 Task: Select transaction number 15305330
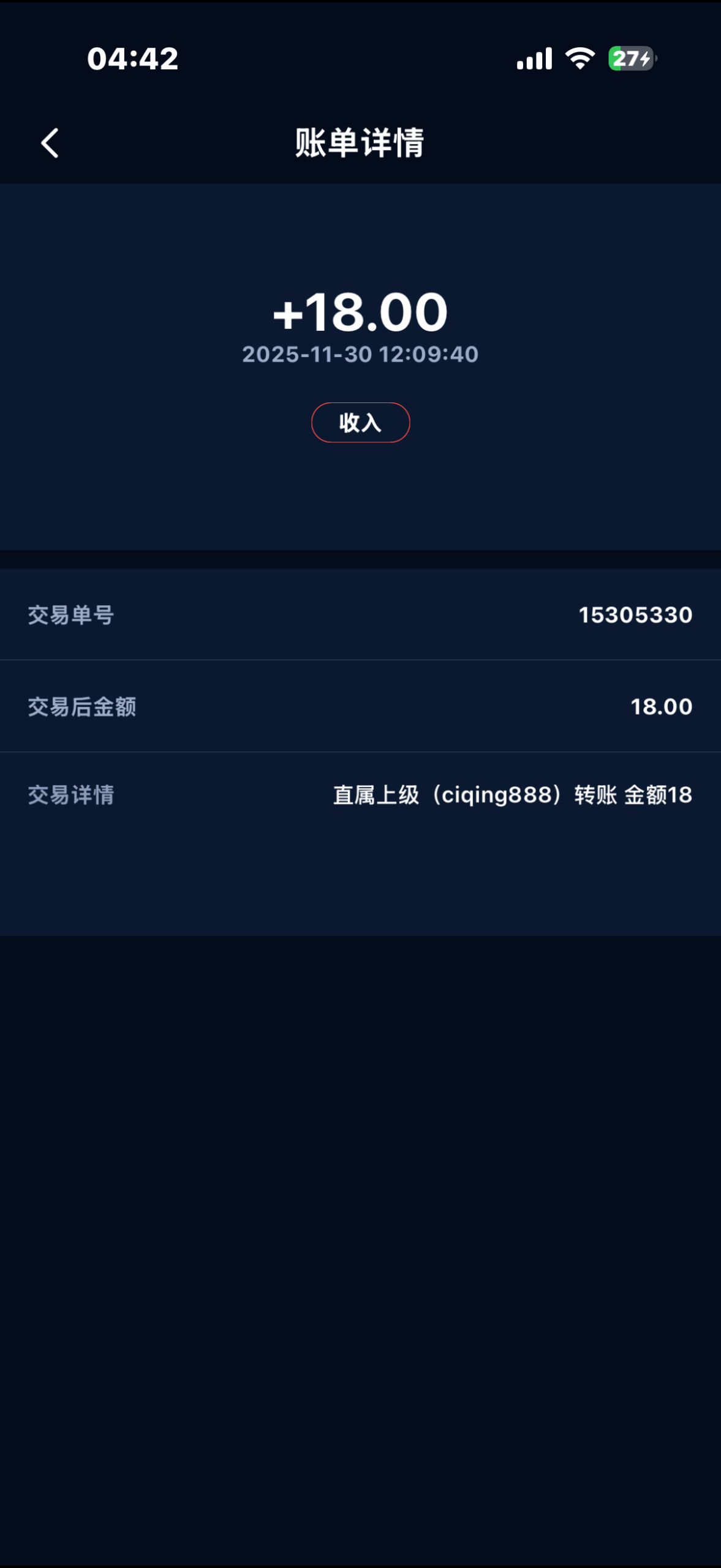(x=635, y=616)
